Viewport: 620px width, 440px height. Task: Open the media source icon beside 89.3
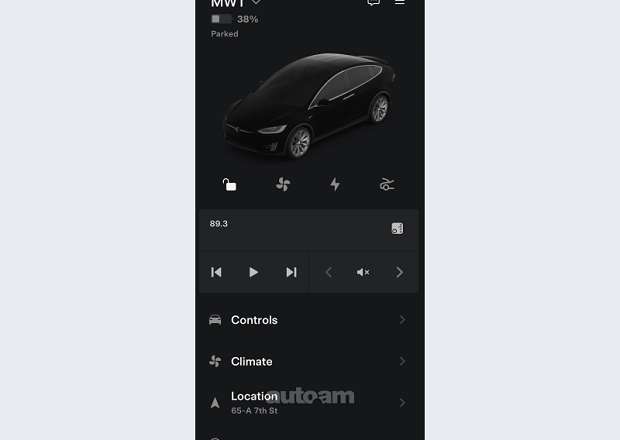click(397, 228)
